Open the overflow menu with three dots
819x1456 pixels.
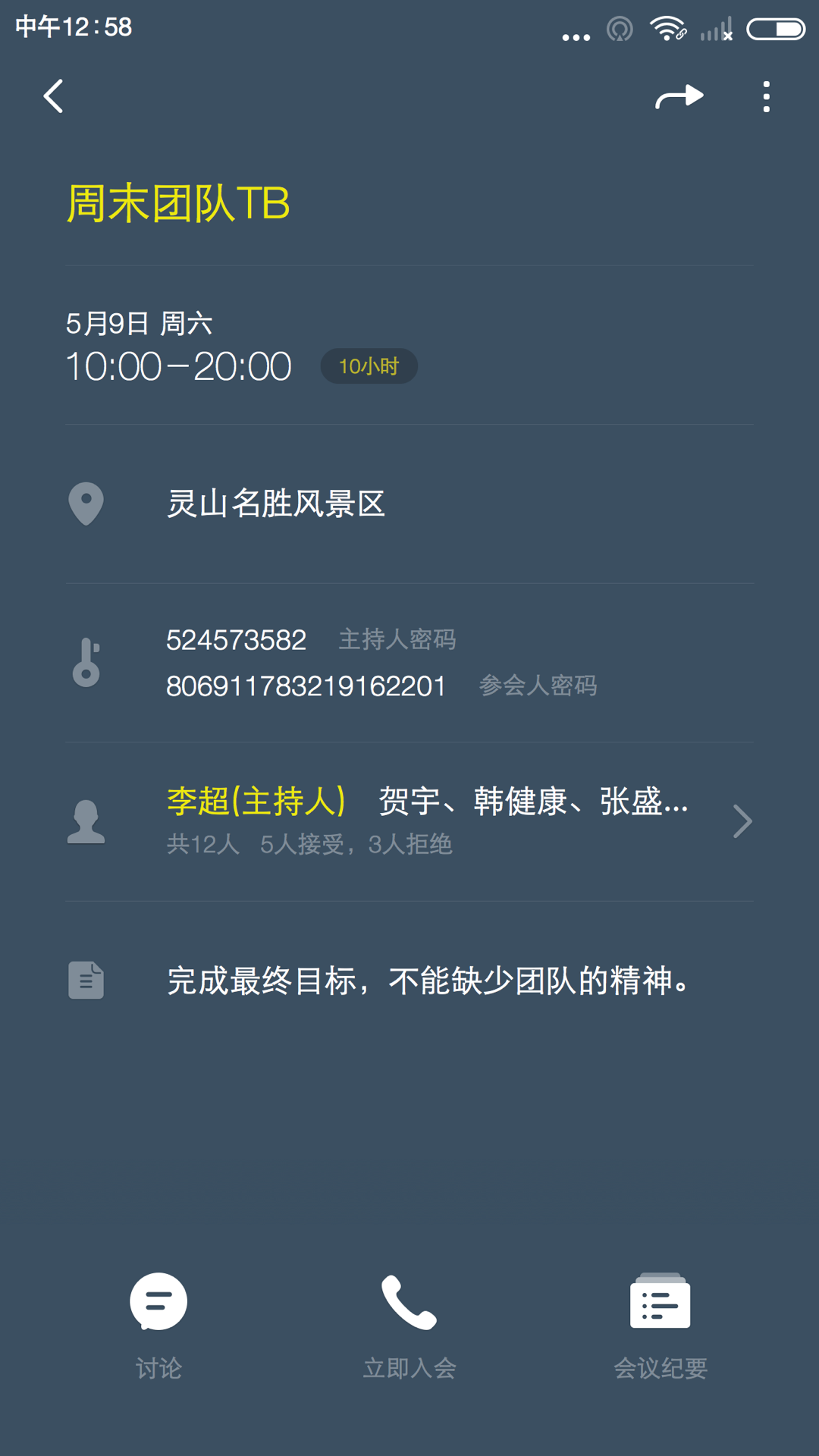coord(766,96)
